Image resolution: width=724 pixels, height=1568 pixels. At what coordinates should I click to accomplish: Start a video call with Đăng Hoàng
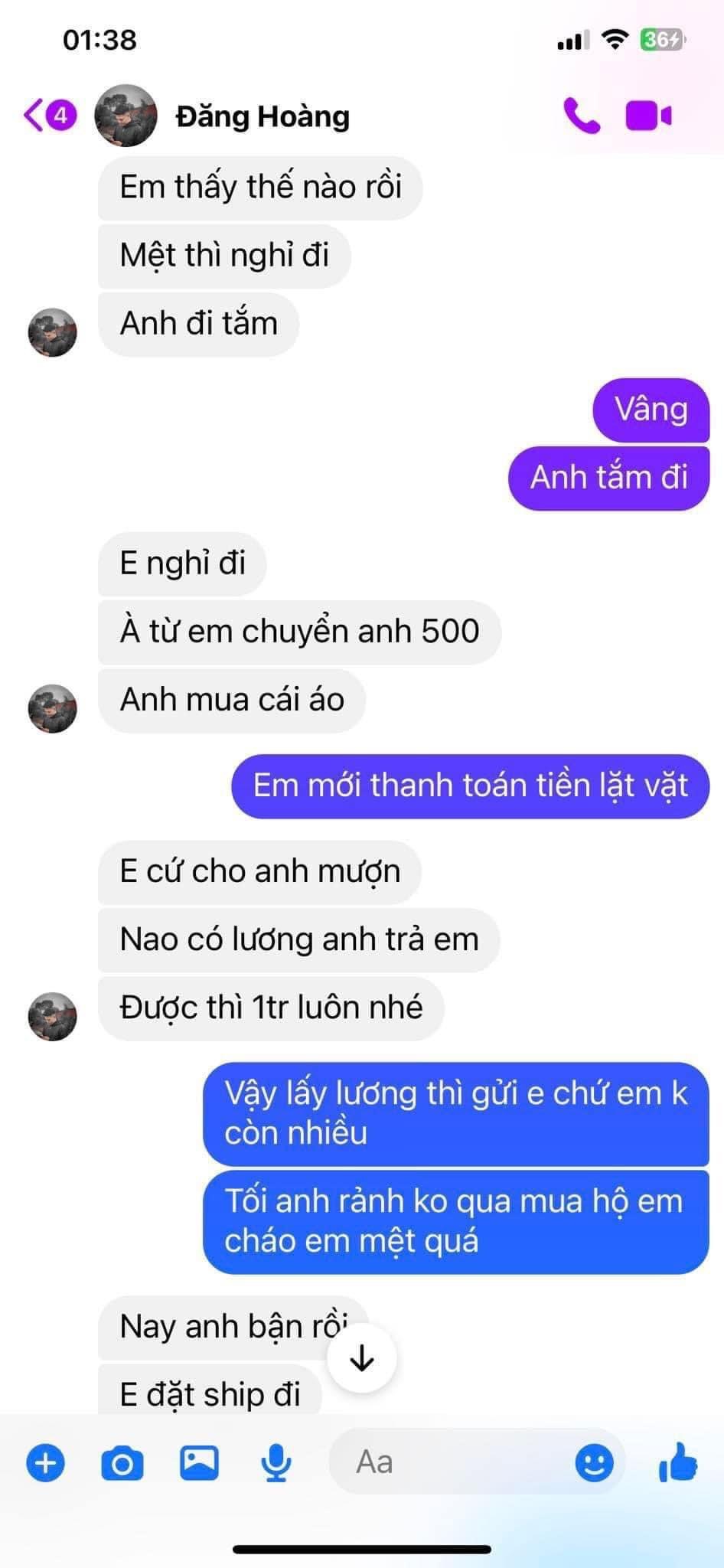click(648, 116)
